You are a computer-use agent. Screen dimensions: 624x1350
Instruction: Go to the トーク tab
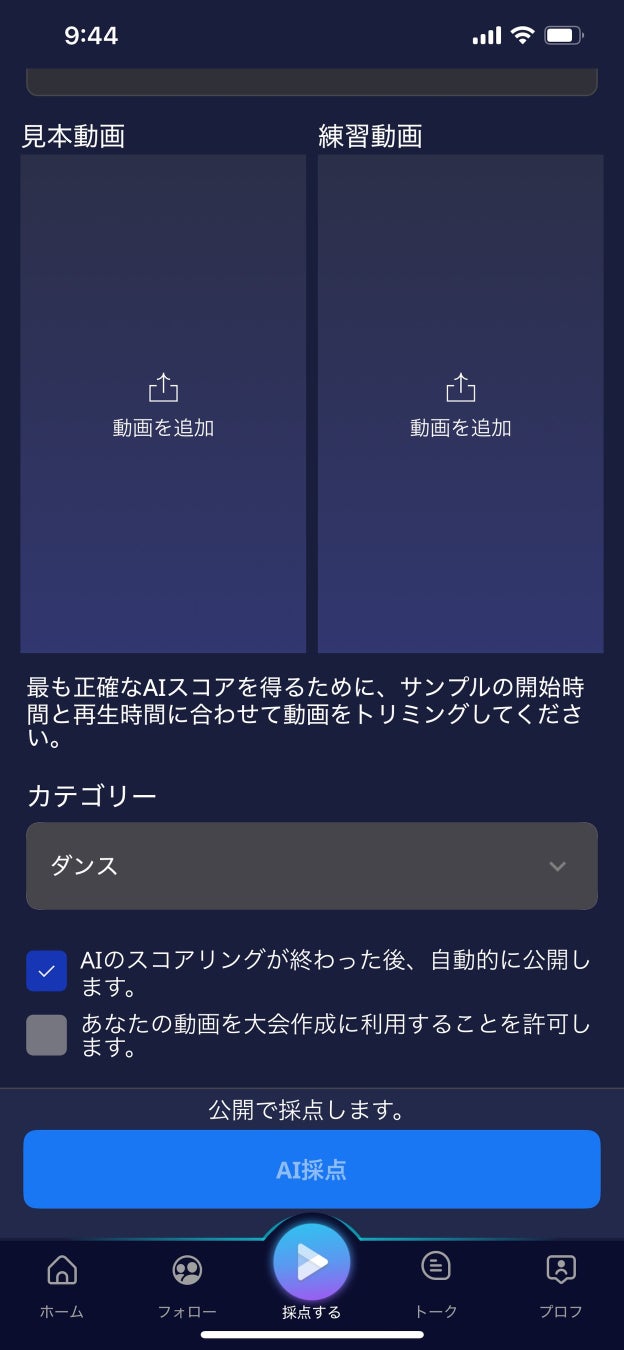click(x=436, y=1284)
